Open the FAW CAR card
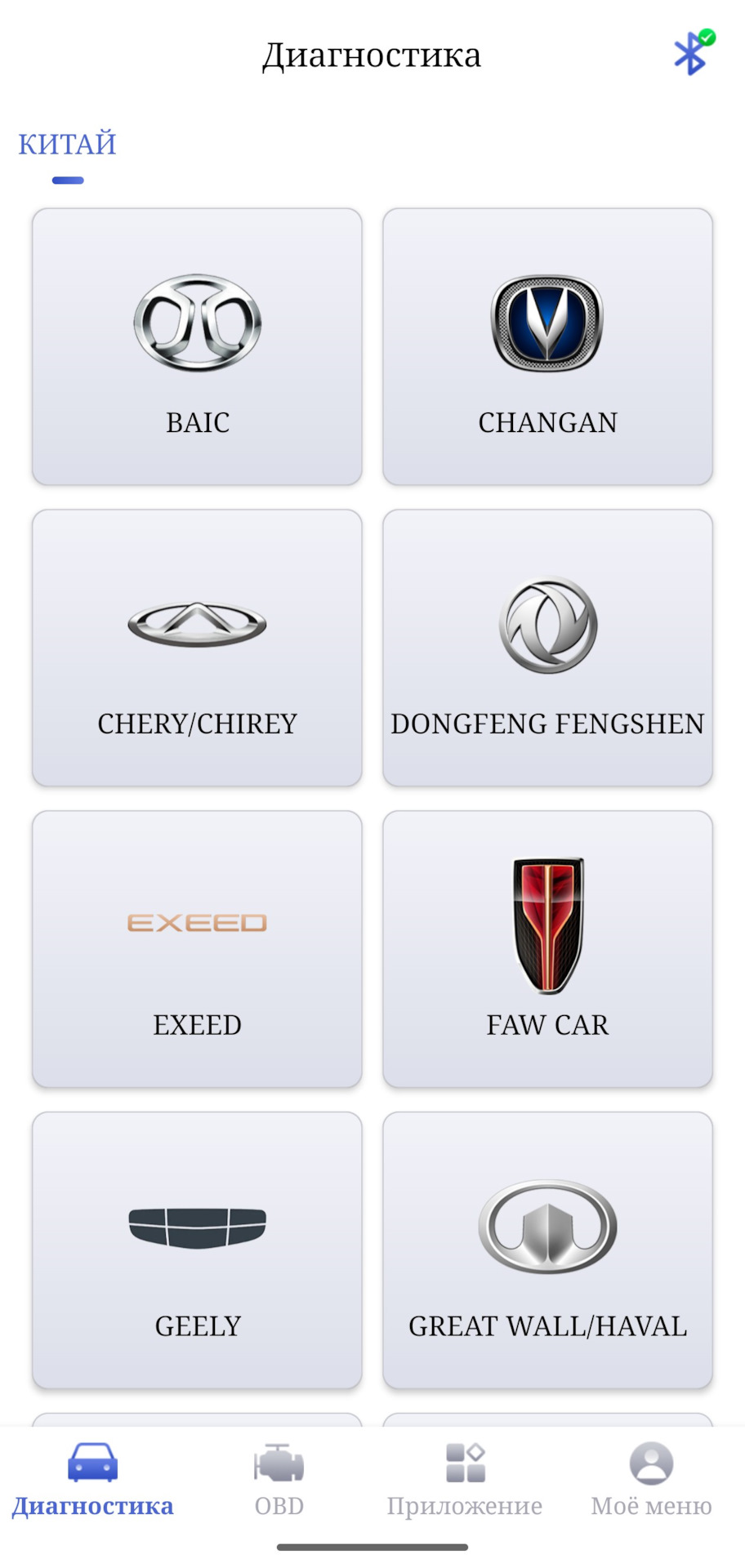The width and height of the screenshot is (745, 1568). click(x=547, y=949)
